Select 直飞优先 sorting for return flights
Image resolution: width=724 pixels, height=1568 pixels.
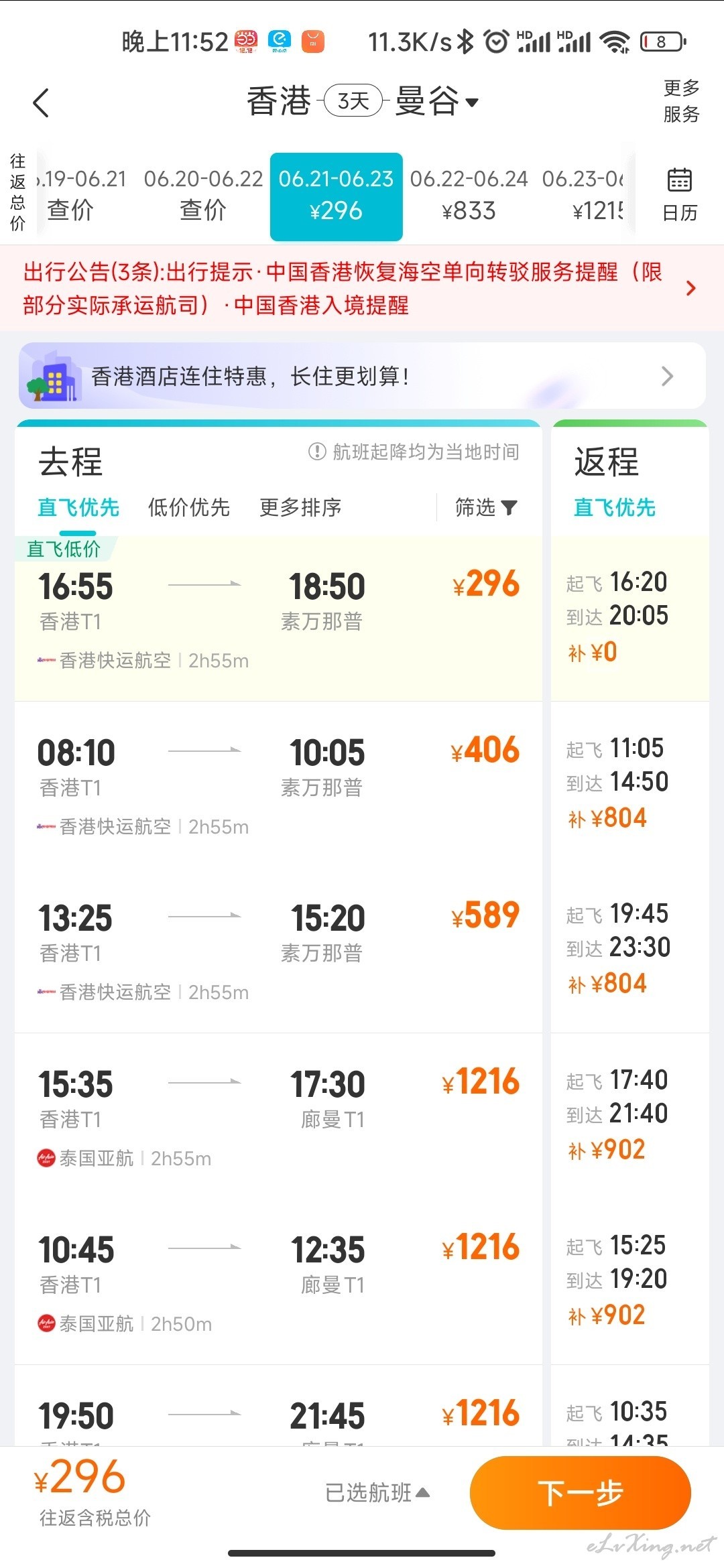[614, 507]
